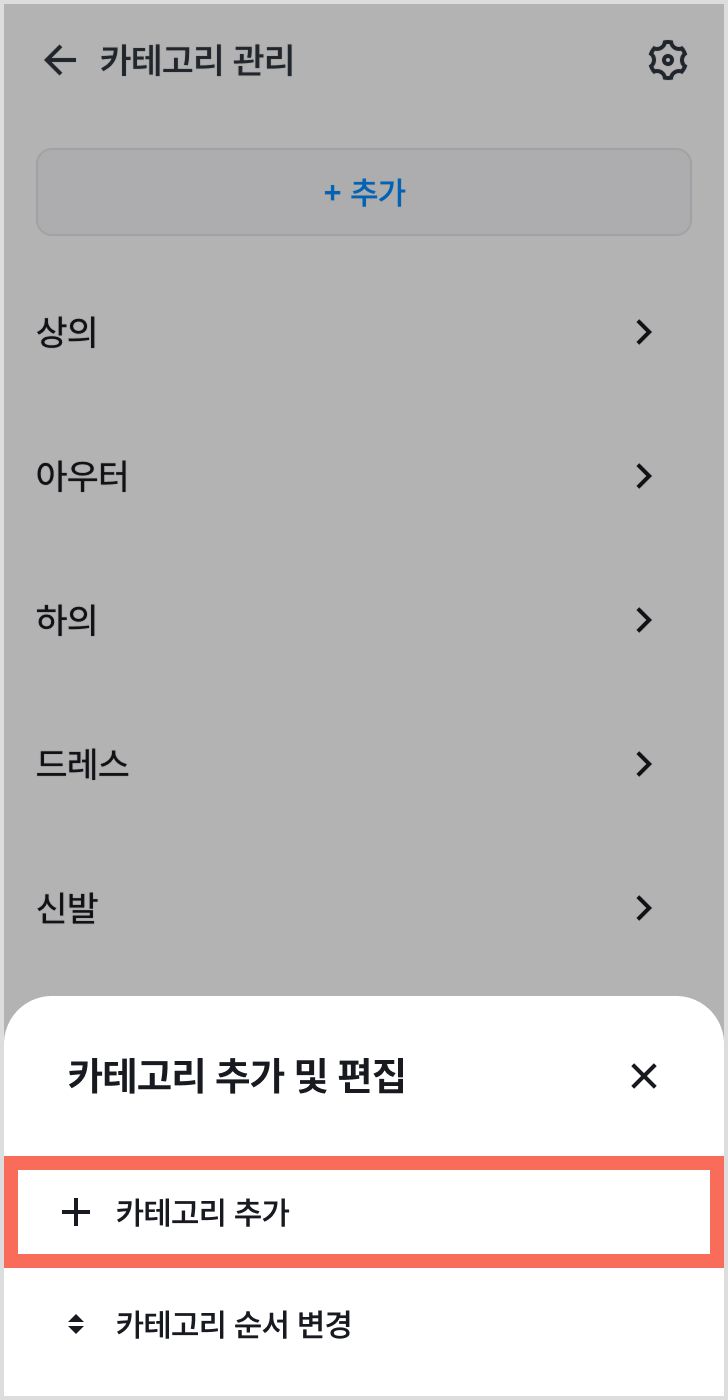Open the 하의 category
Screen dimensions: 728x1400
(364, 620)
